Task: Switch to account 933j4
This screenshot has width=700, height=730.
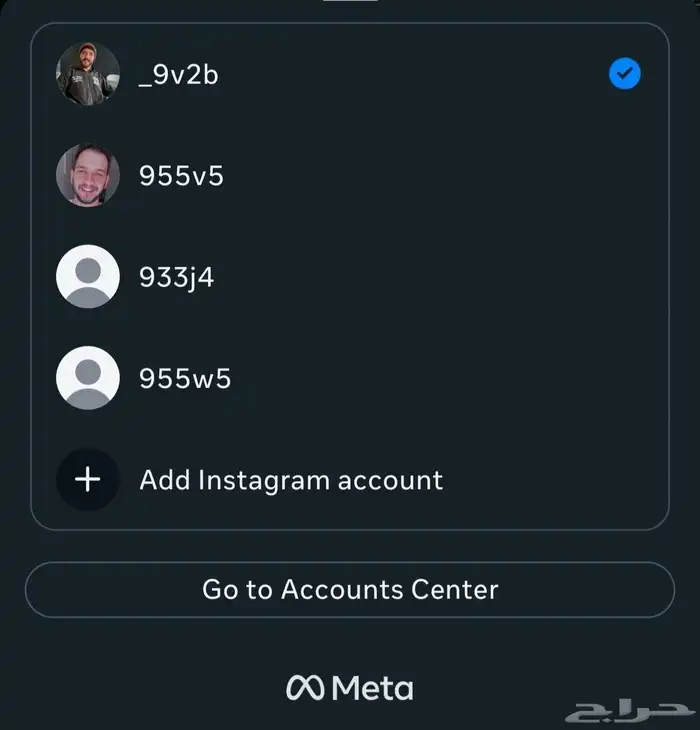Action: [177, 277]
